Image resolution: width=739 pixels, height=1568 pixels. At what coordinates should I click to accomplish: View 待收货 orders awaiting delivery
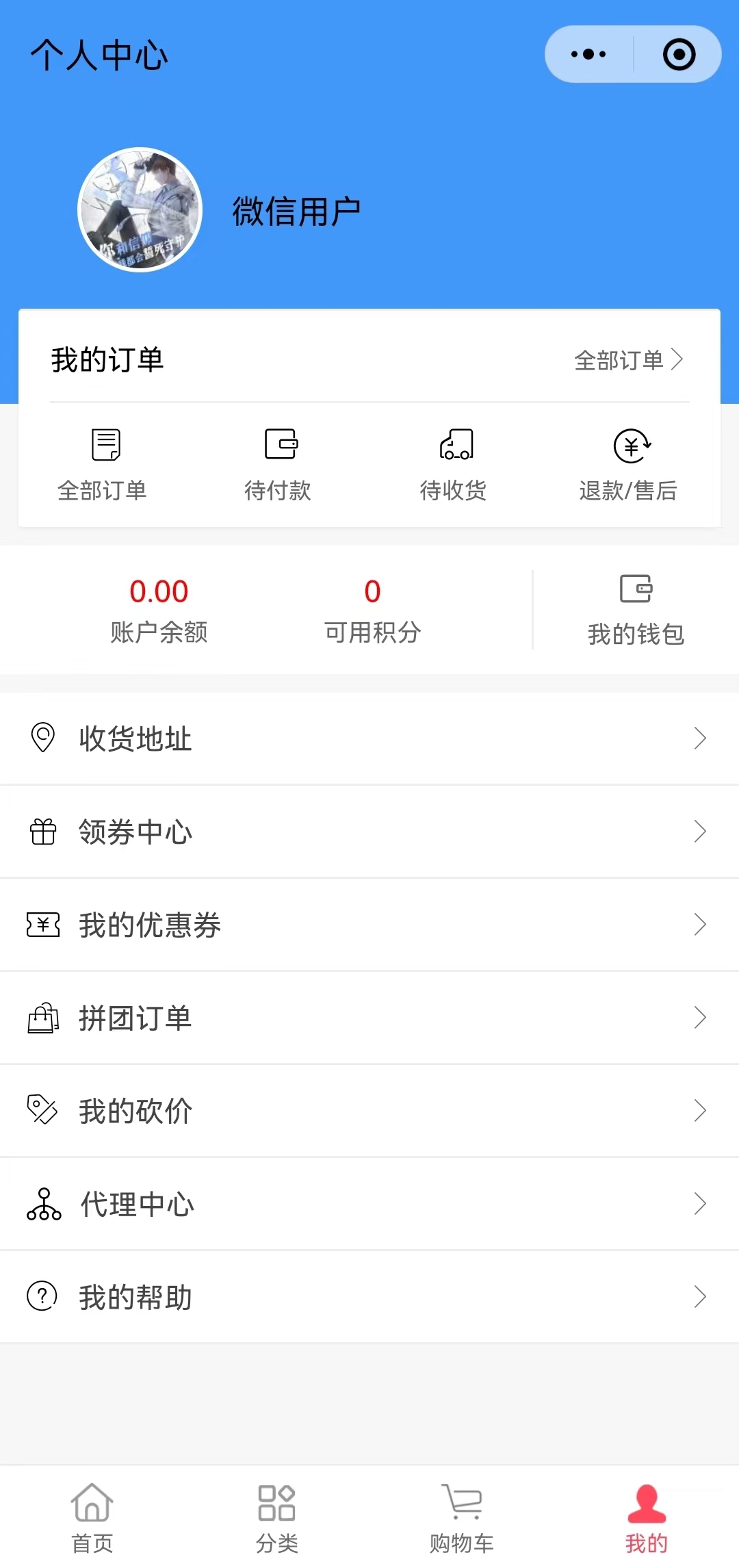pos(454,463)
